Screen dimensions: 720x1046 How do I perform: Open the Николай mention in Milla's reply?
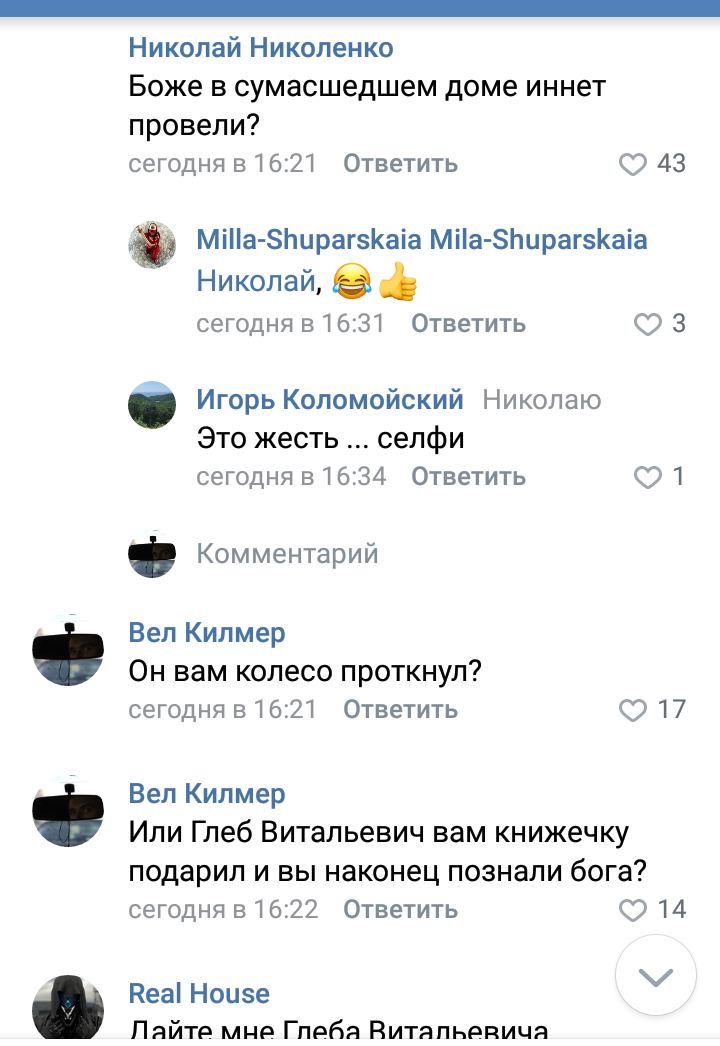click(256, 282)
